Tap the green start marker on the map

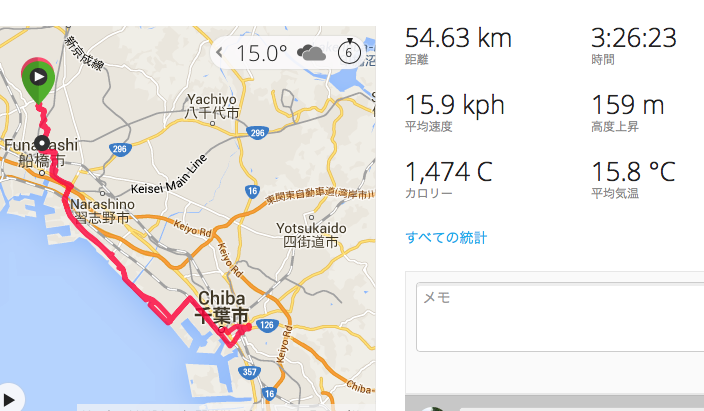coord(38,77)
